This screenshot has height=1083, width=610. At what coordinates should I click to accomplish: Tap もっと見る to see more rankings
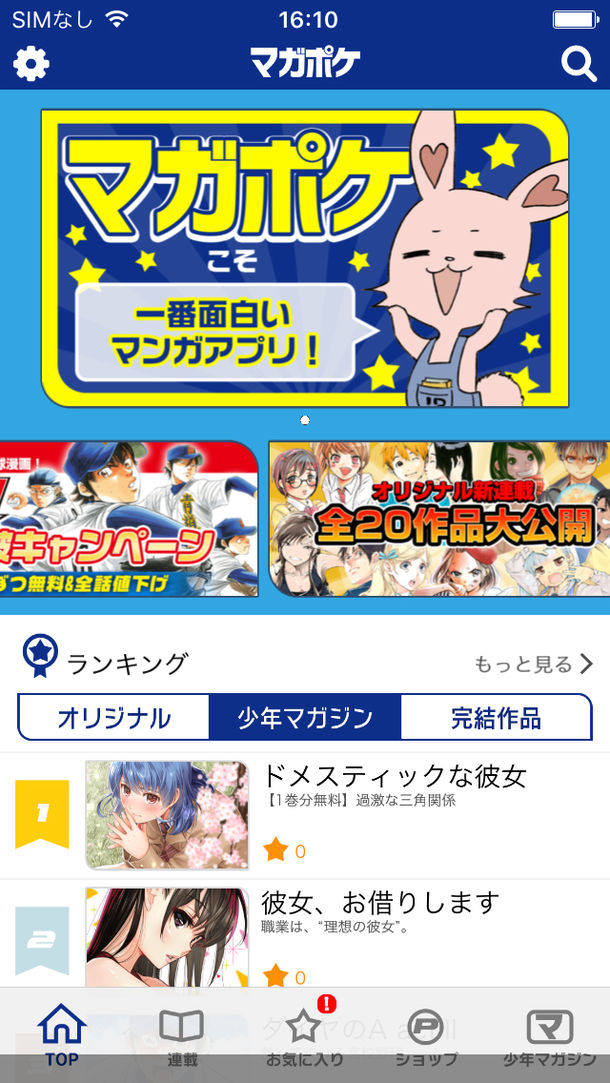point(534,664)
